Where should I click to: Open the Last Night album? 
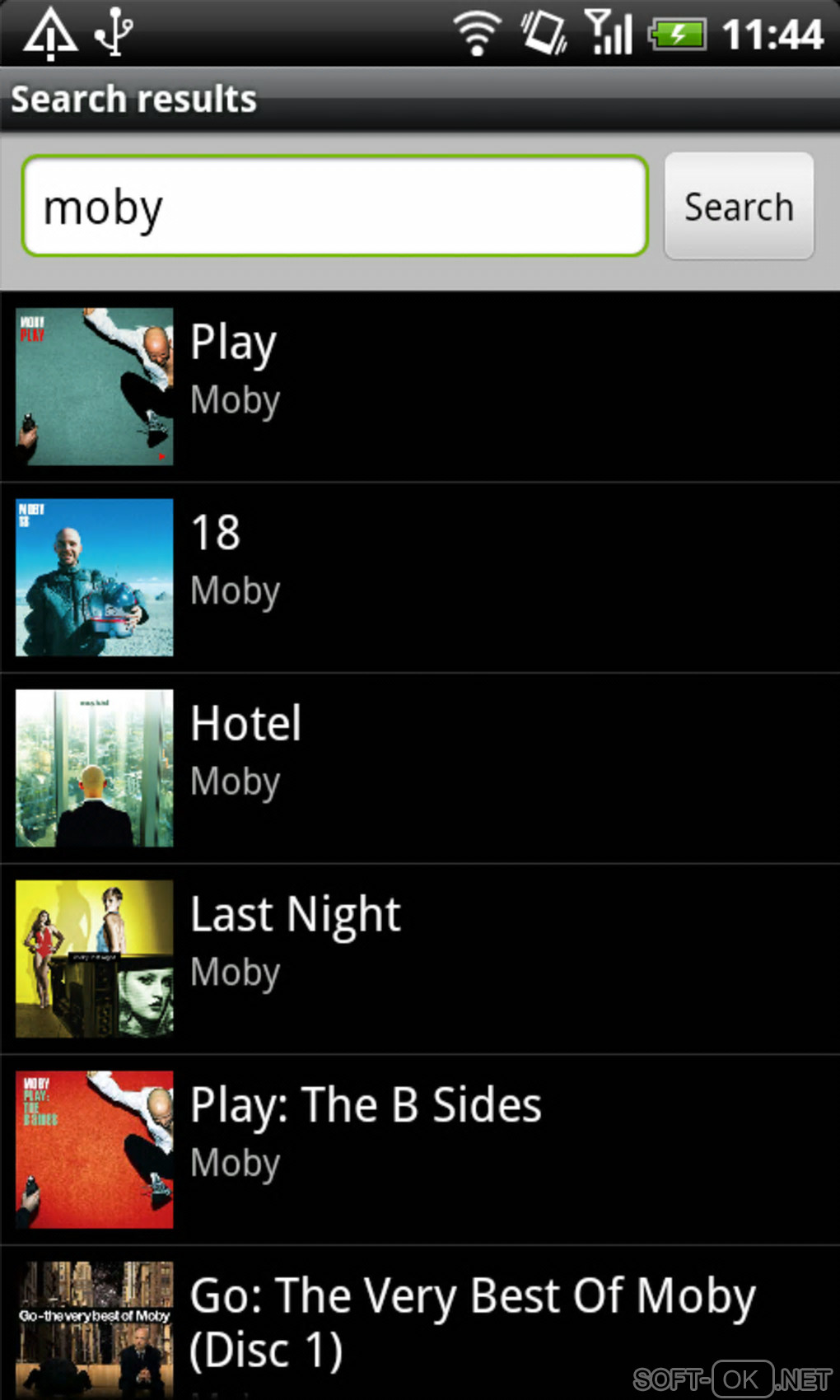point(420,959)
